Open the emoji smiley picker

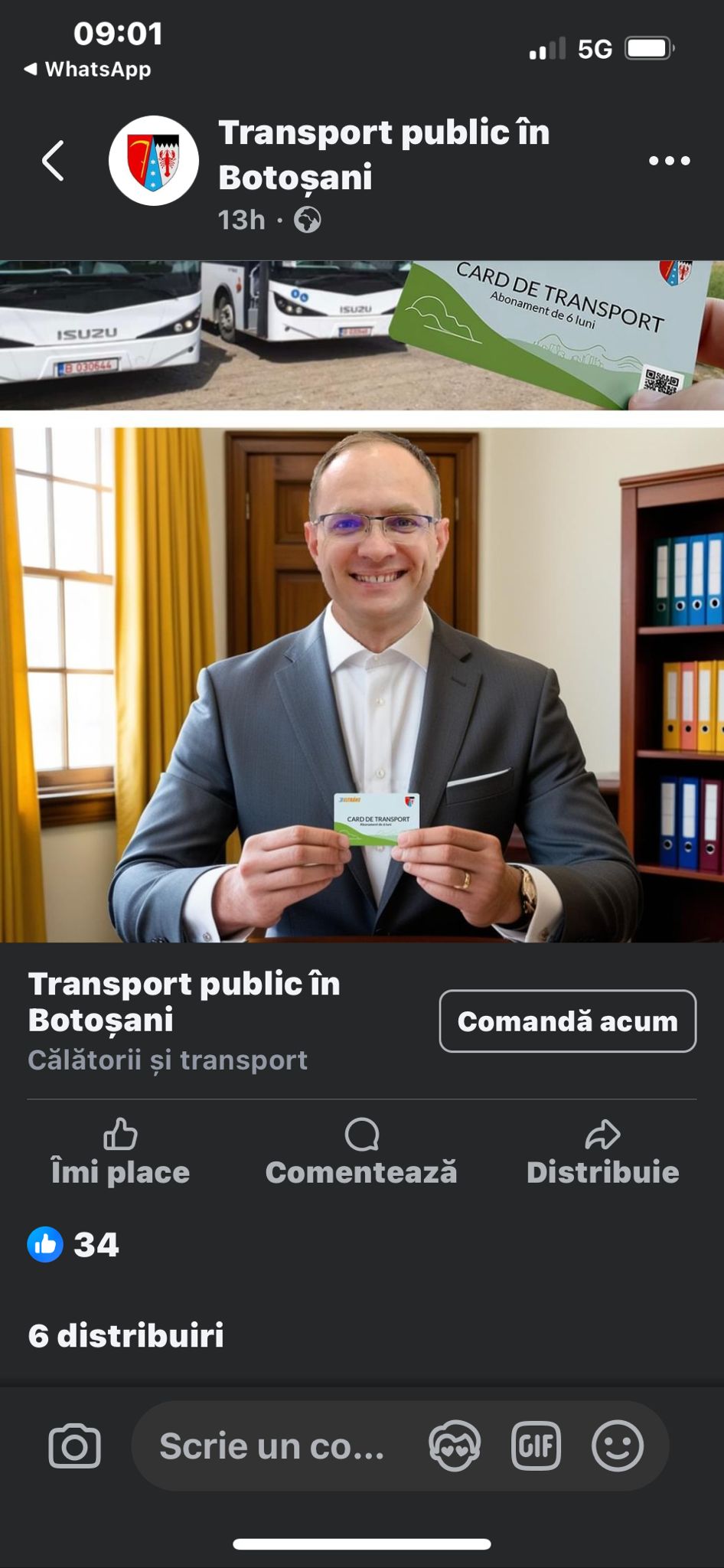pyautogui.click(x=617, y=1446)
